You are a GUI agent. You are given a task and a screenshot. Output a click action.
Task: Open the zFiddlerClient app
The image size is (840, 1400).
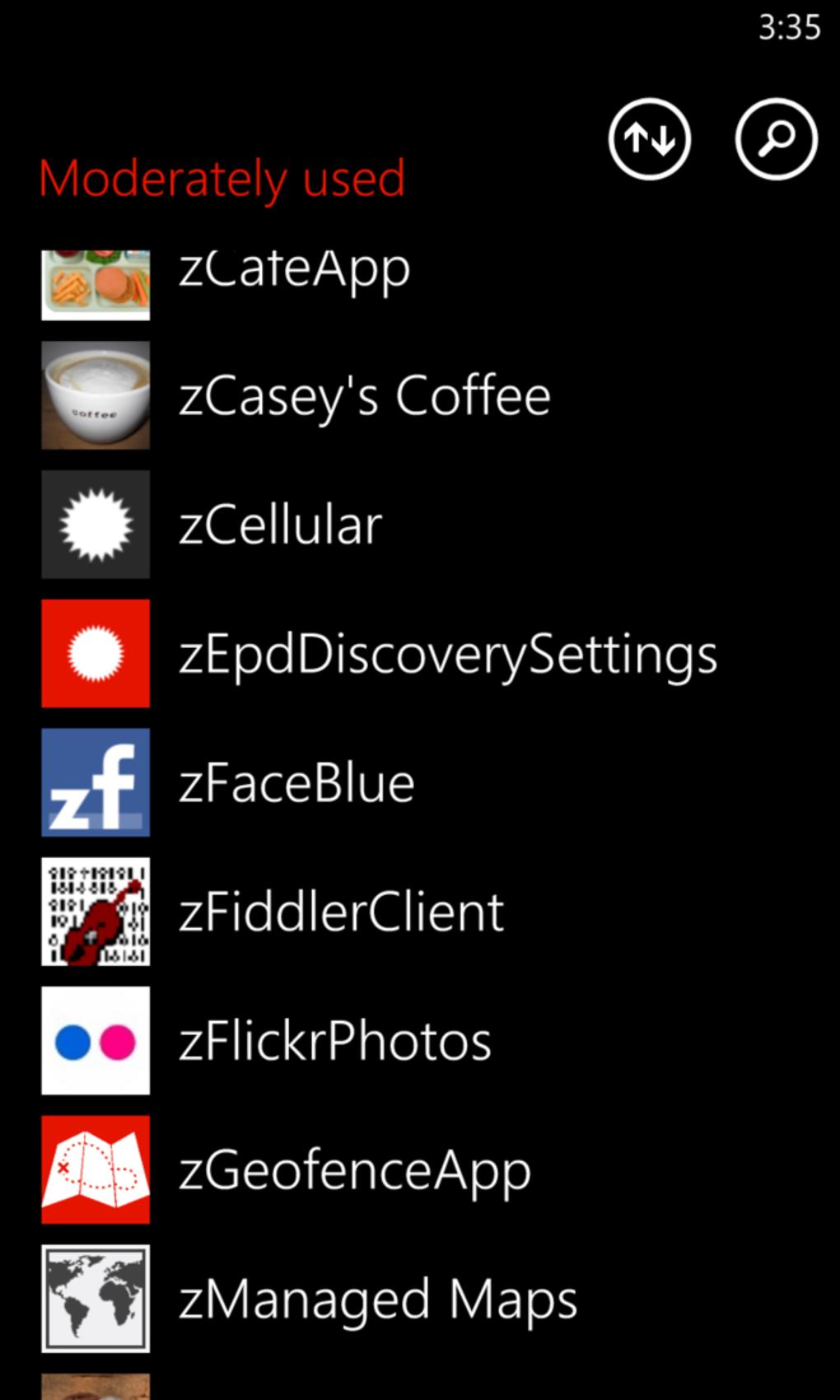341,912
